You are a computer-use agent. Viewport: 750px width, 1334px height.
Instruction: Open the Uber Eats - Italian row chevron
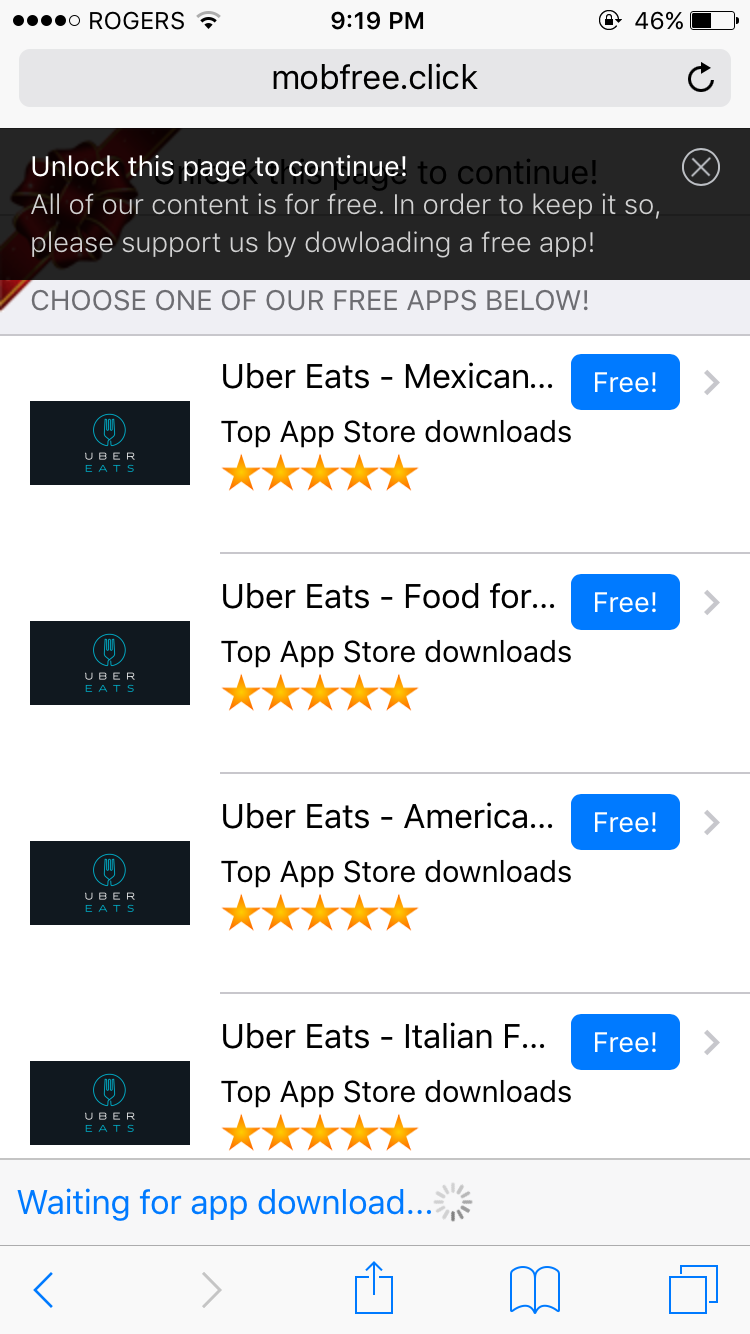pos(712,1042)
